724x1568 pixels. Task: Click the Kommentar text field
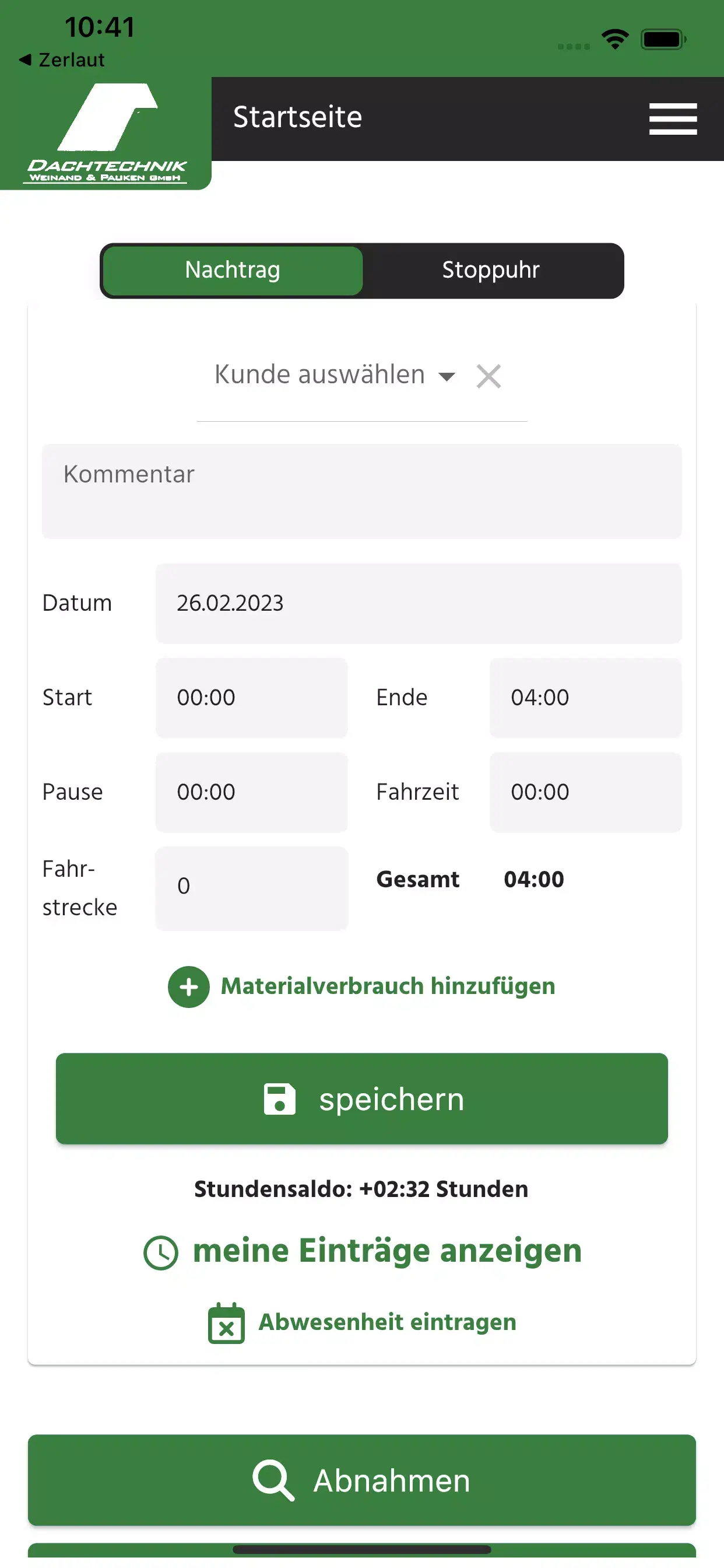tap(361, 492)
